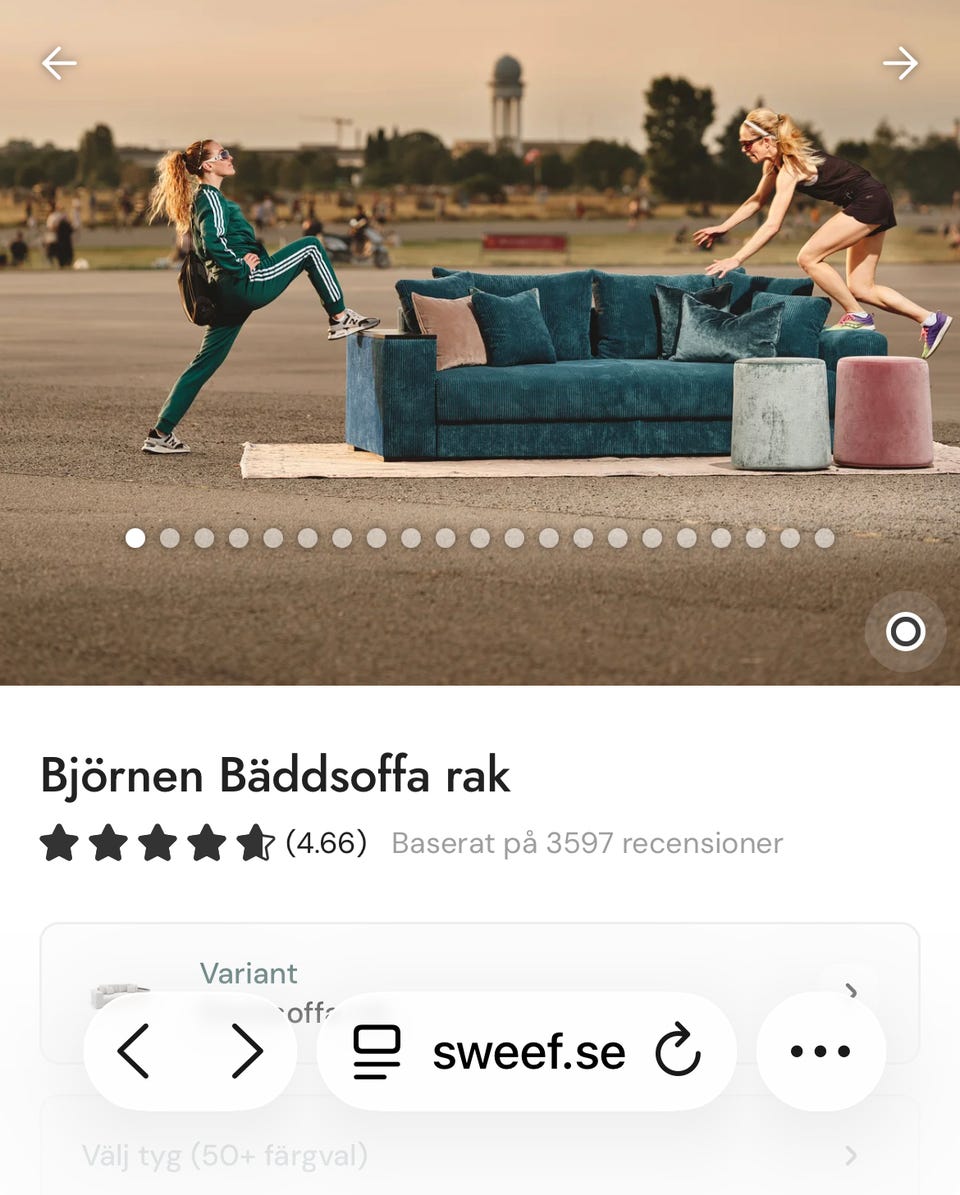Advance to the next product photo
The image size is (960, 1195).
(x=901, y=62)
